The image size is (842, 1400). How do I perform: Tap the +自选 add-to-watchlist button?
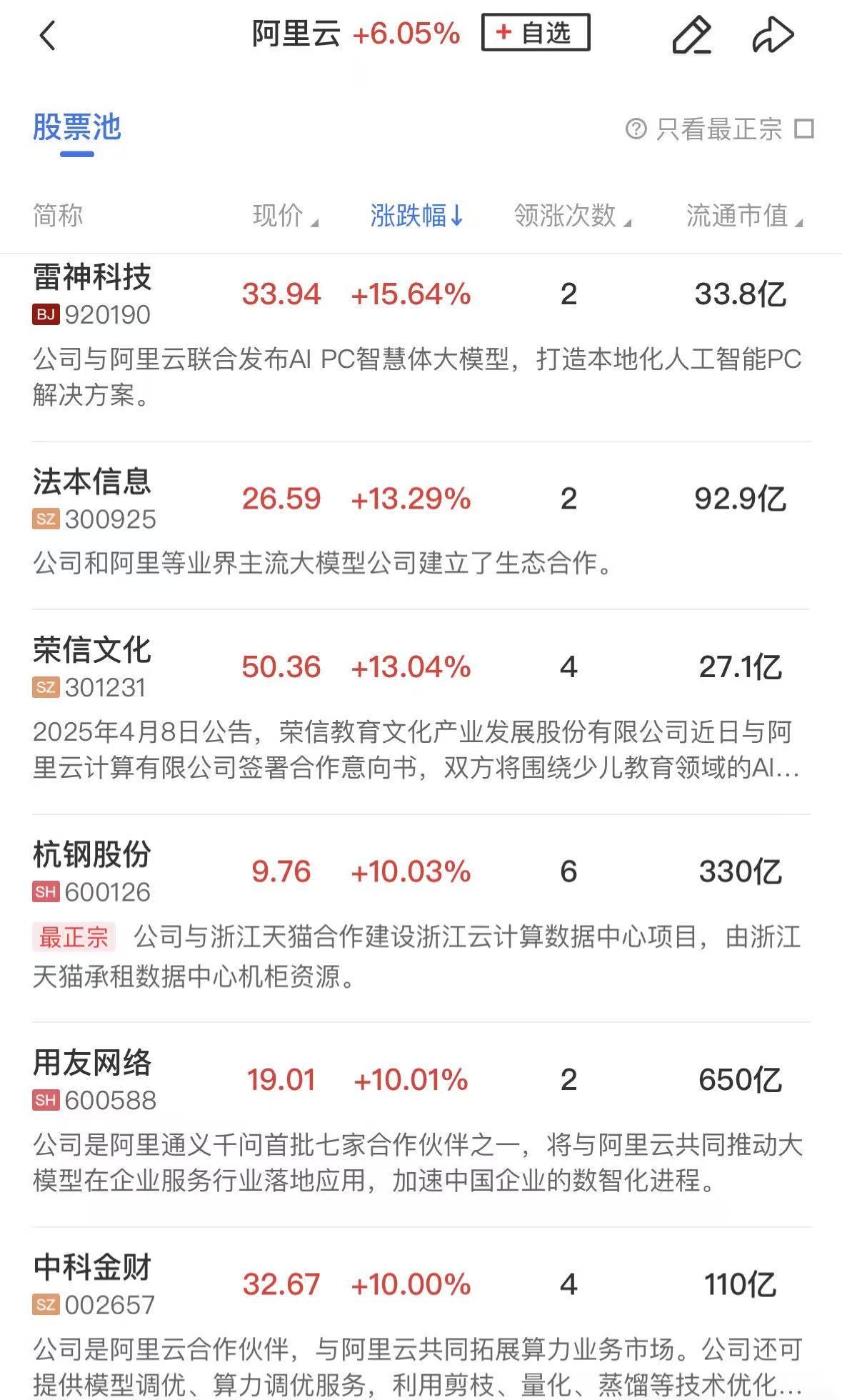(x=534, y=34)
